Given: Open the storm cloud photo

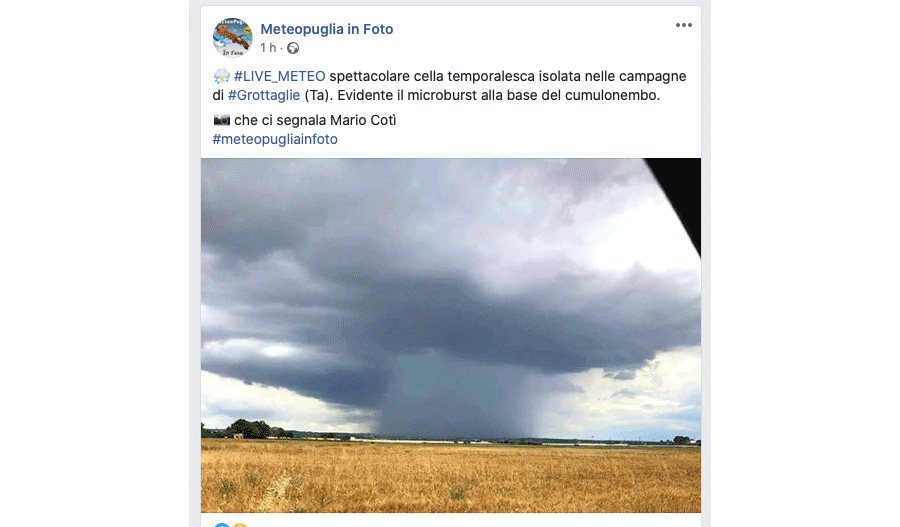Looking at the screenshot, I should (x=450, y=335).
